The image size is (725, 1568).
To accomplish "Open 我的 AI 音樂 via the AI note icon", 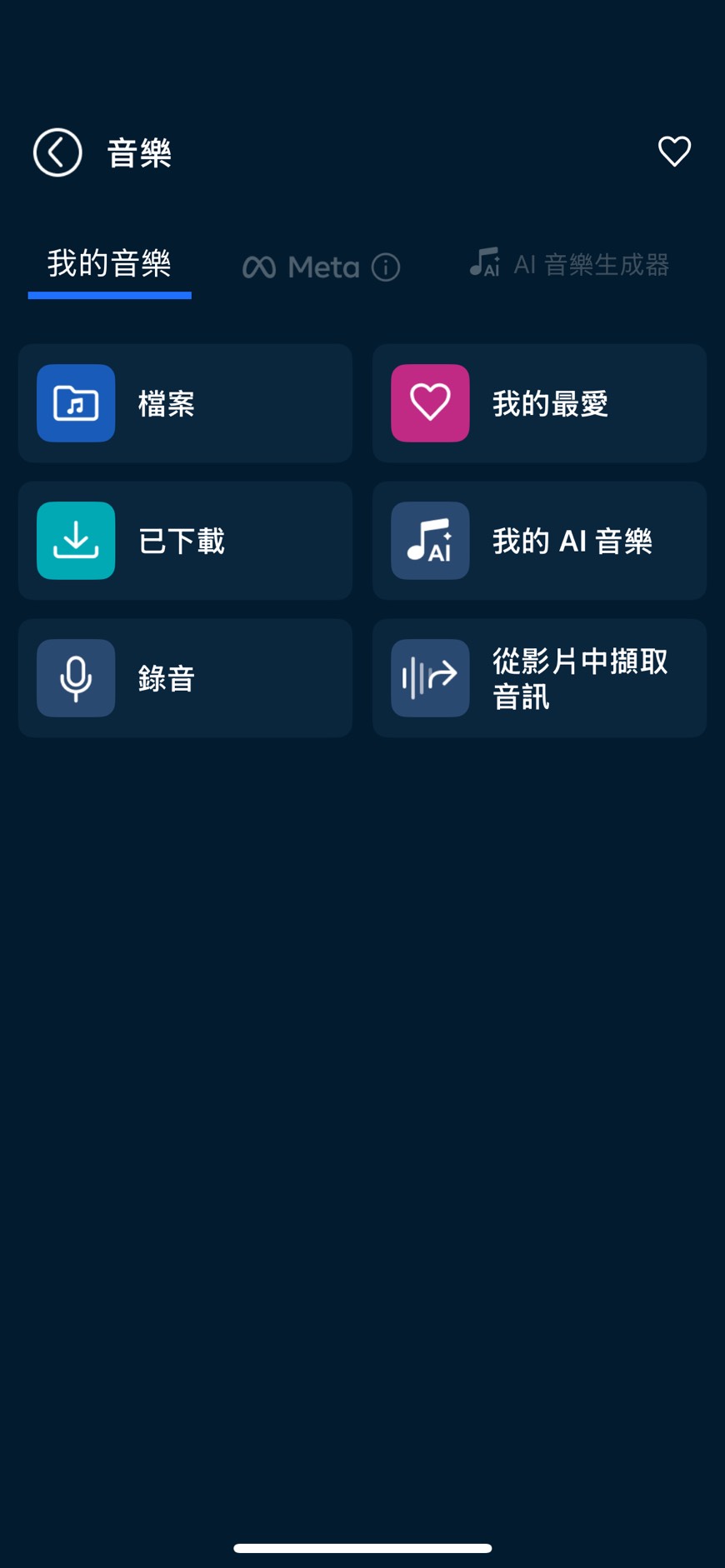I will click(430, 541).
